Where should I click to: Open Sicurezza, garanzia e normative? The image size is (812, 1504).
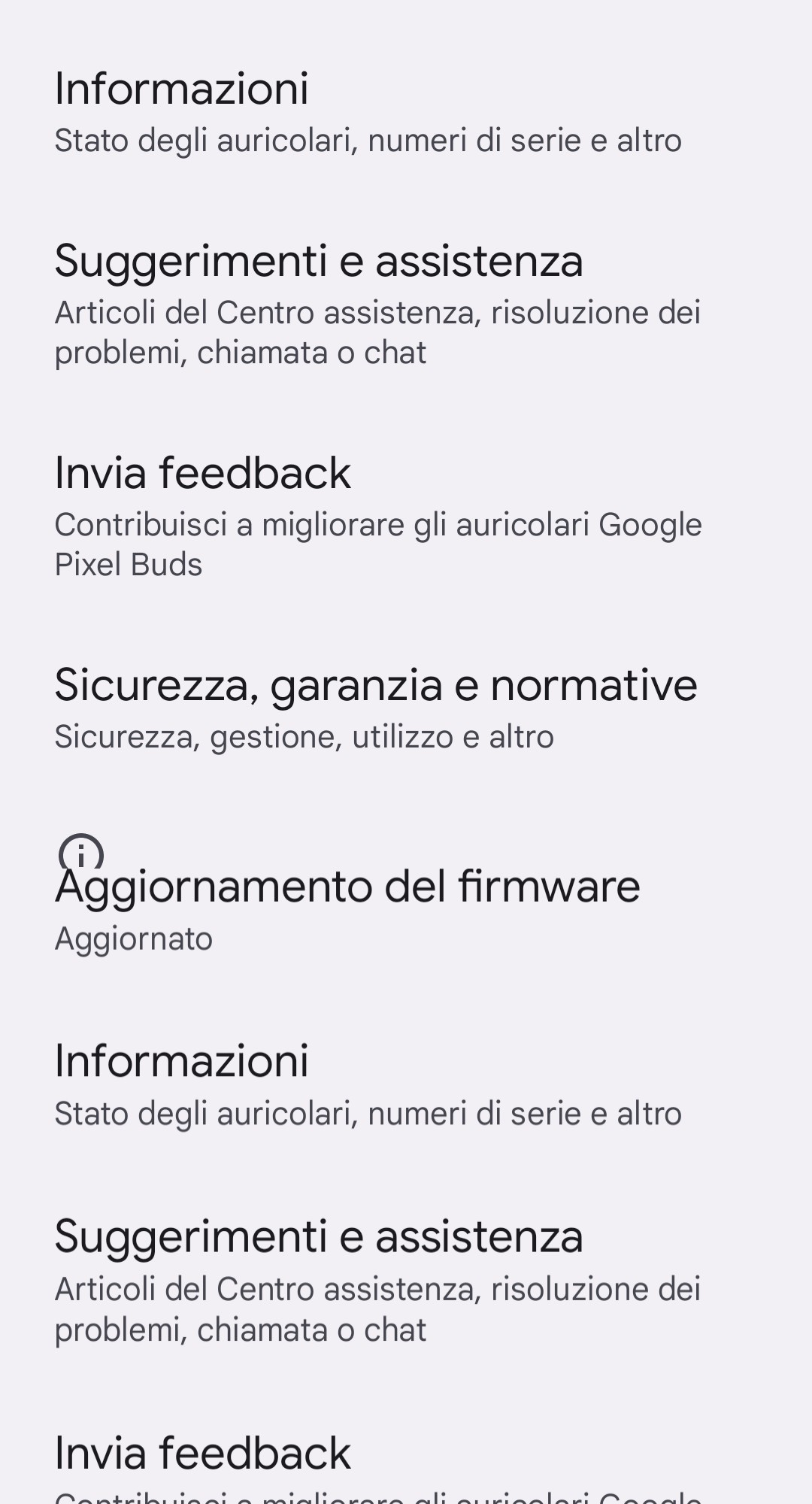point(376,707)
